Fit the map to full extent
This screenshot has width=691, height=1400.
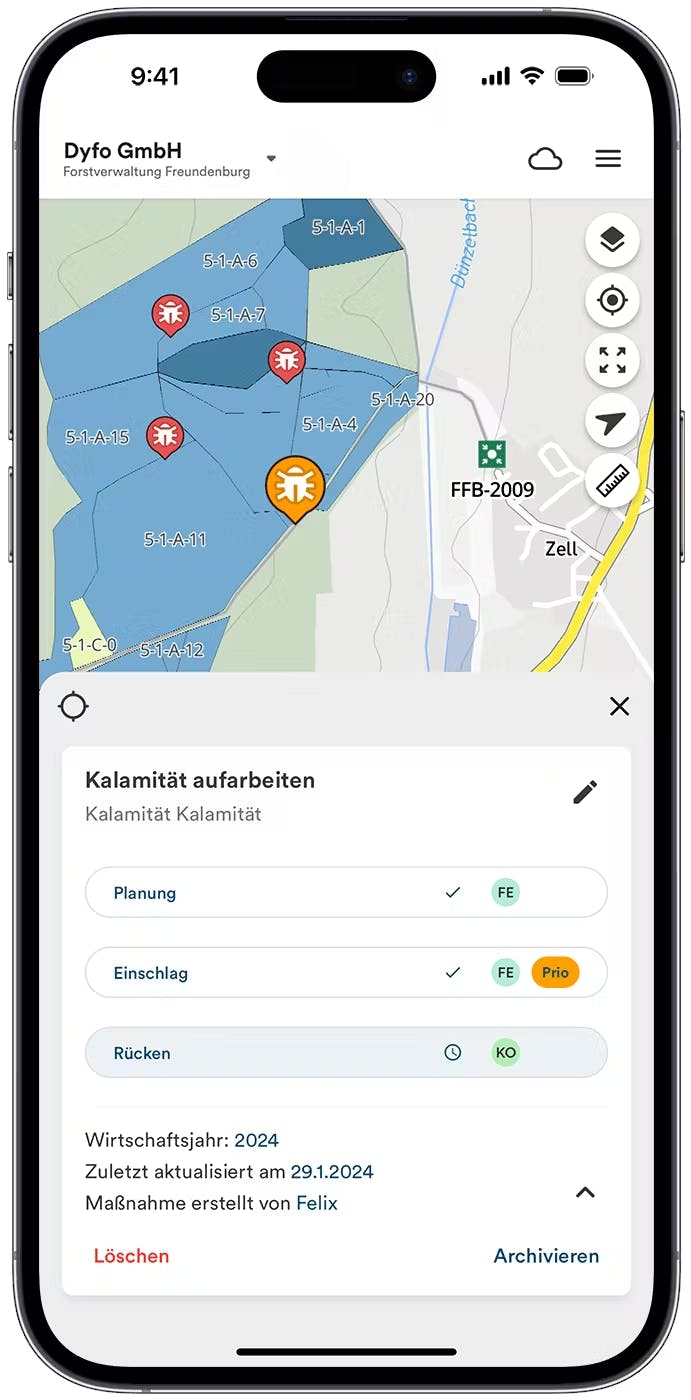(612, 360)
